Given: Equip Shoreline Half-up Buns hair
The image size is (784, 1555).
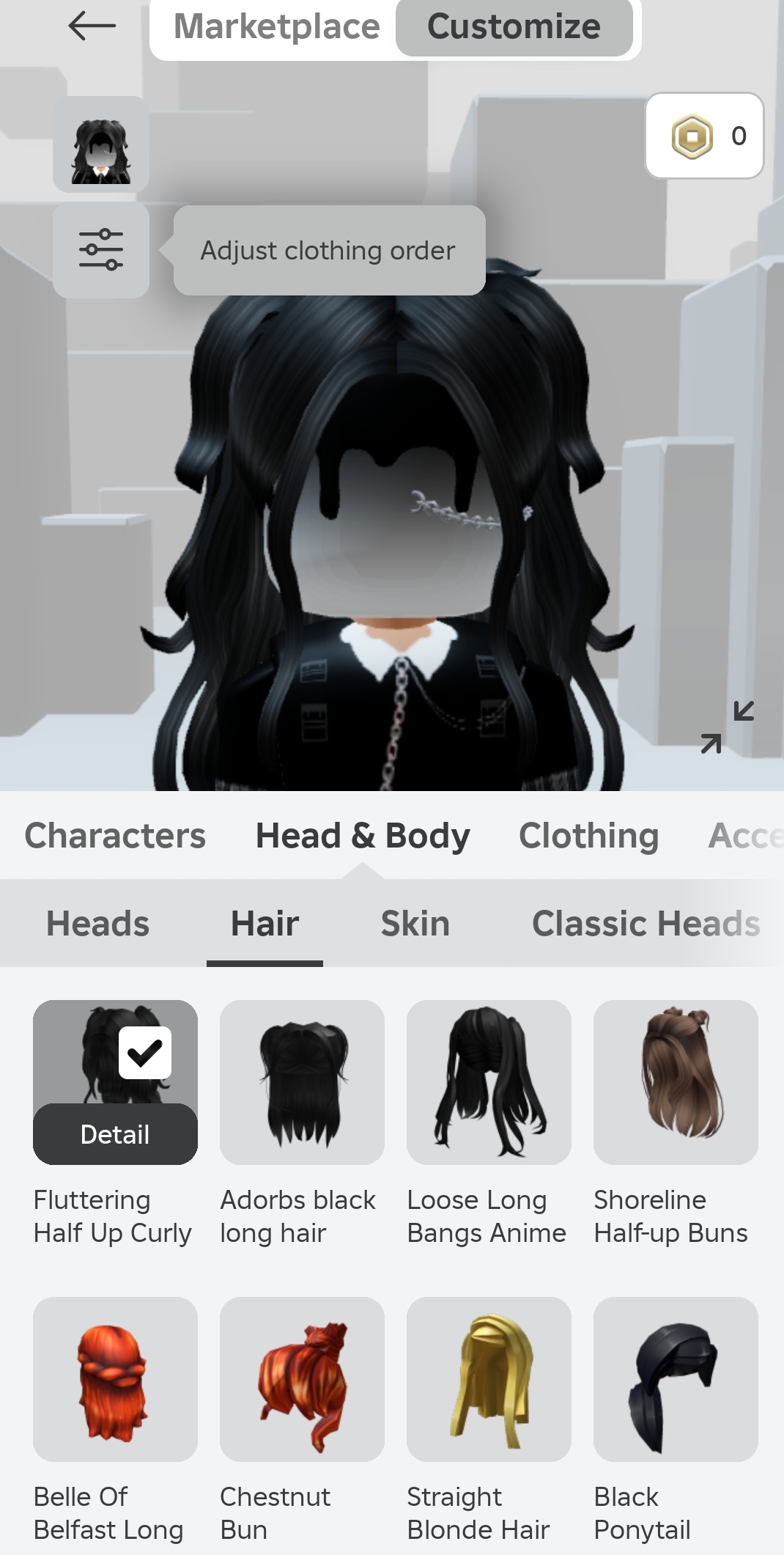Looking at the screenshot, I should coord(676,1082).
